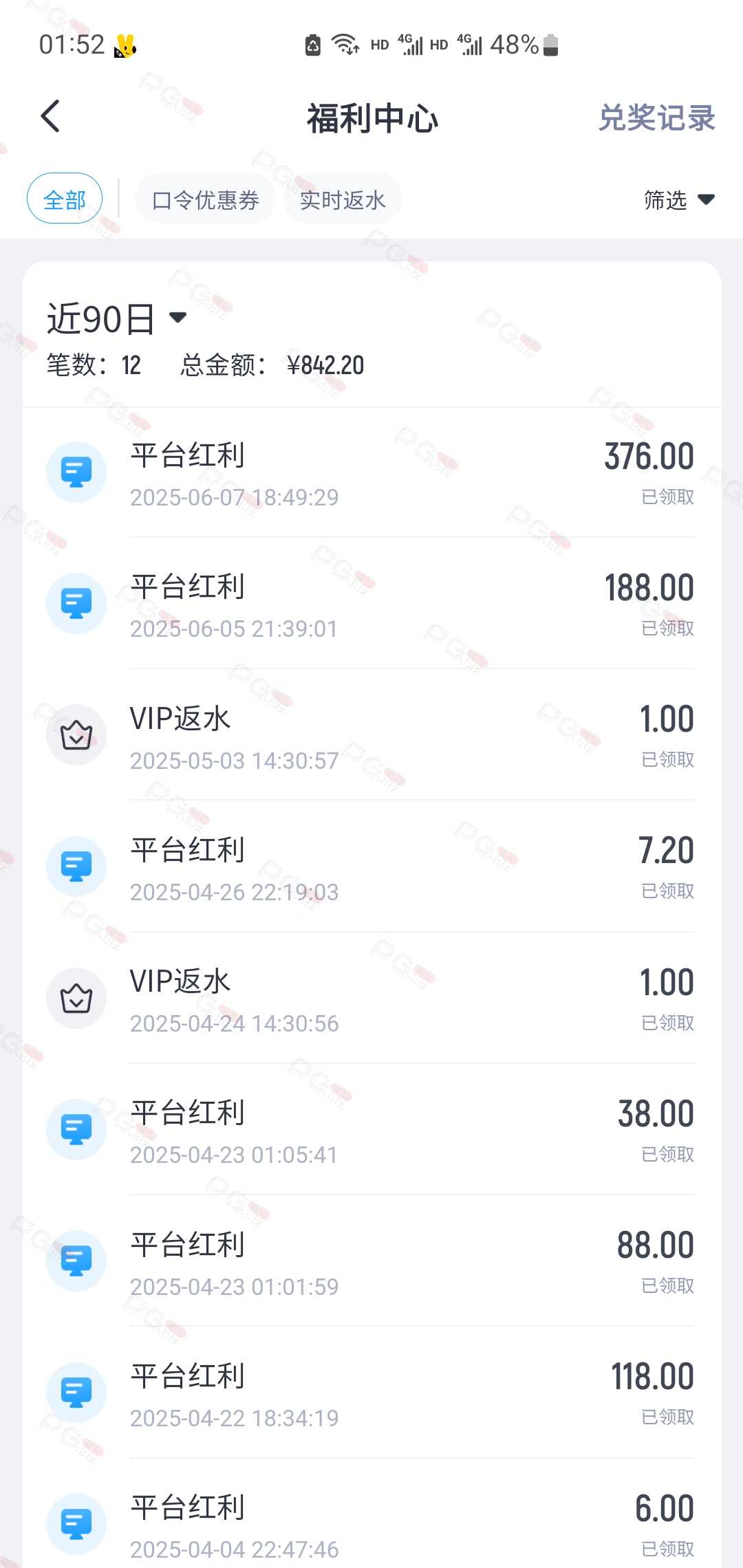Go back using the arrow icon
This screenshot has width=743, height=1568.
point(51,116)
